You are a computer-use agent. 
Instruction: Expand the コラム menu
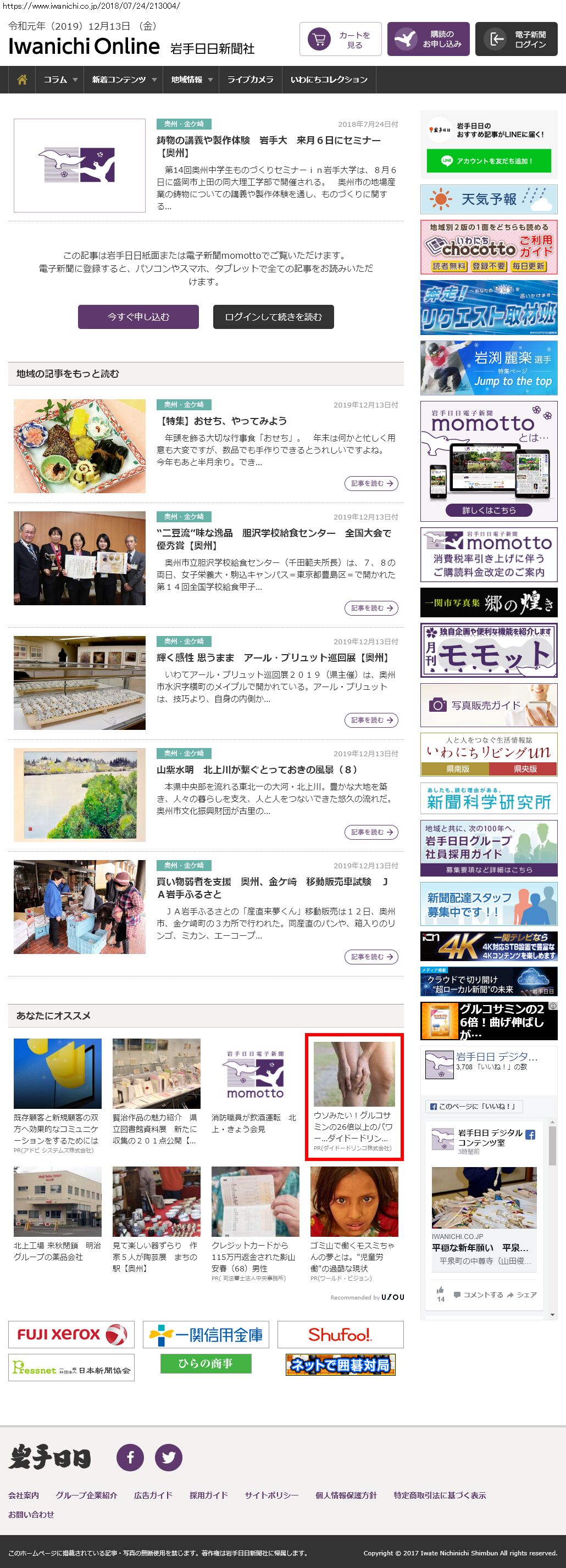point(60,80)
